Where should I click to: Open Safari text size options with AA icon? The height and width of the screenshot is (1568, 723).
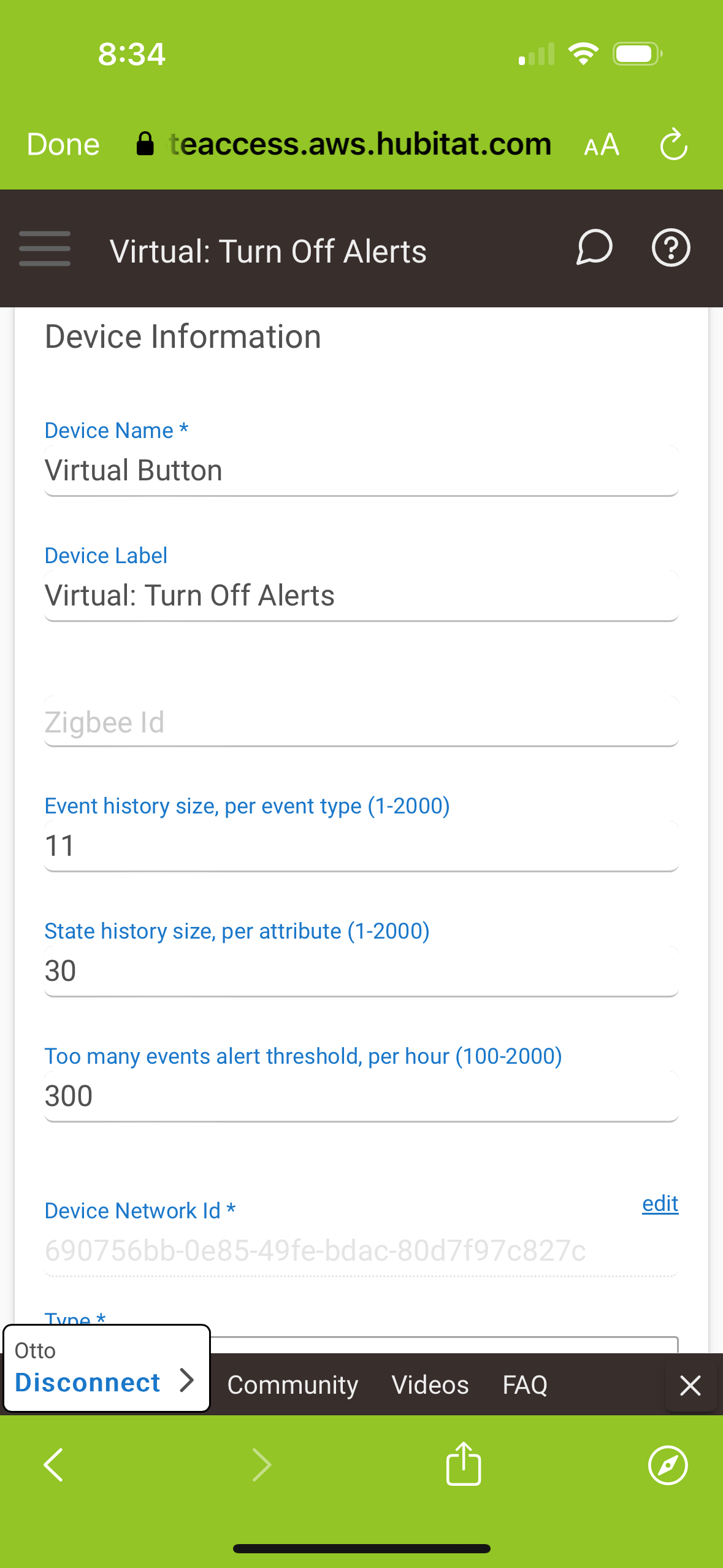600,145
